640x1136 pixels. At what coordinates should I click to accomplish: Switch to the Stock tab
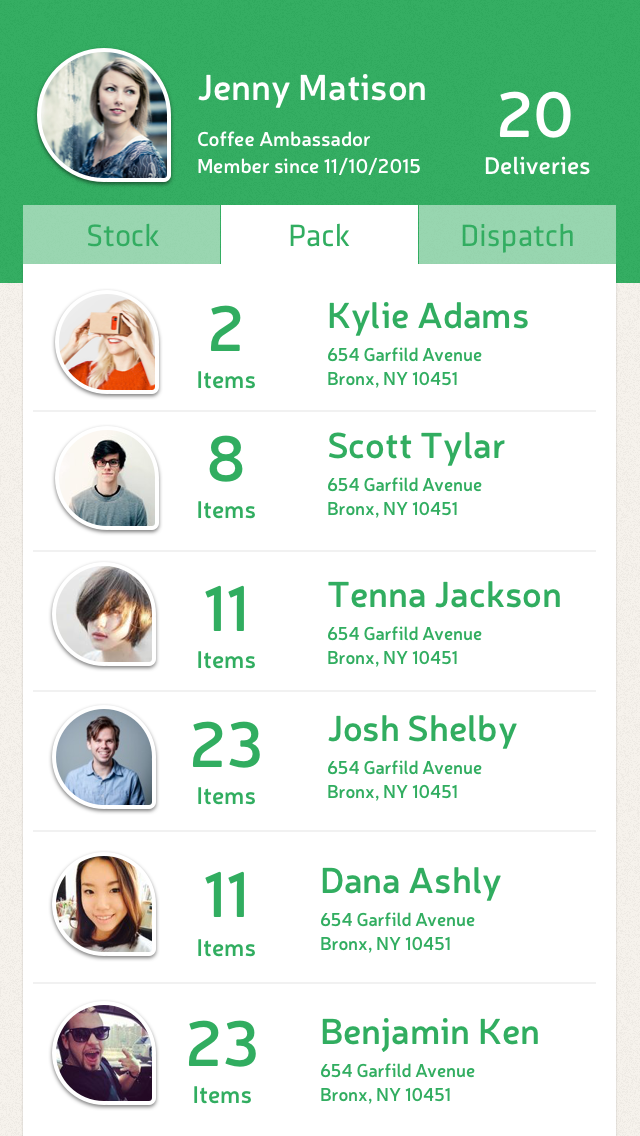pyautogui.click(x=122, y=236)
